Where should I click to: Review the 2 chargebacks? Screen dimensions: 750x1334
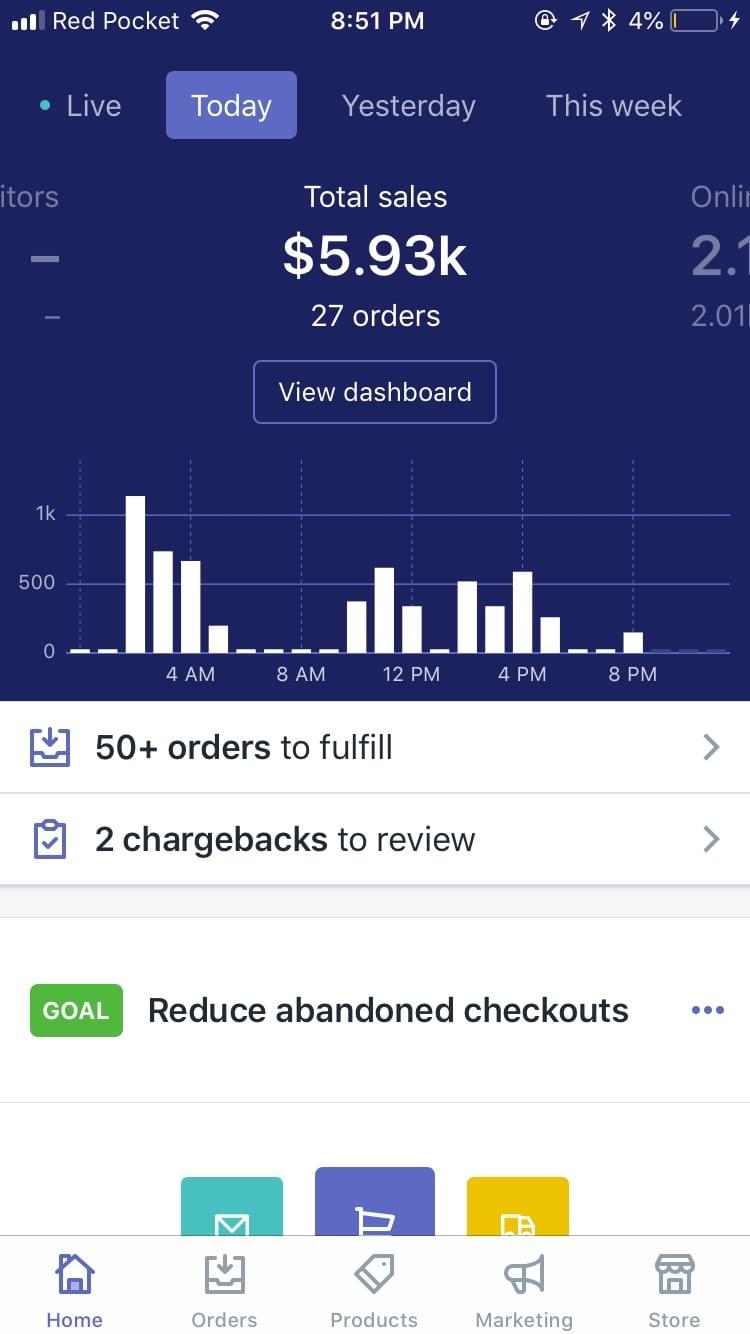[375, 839]
